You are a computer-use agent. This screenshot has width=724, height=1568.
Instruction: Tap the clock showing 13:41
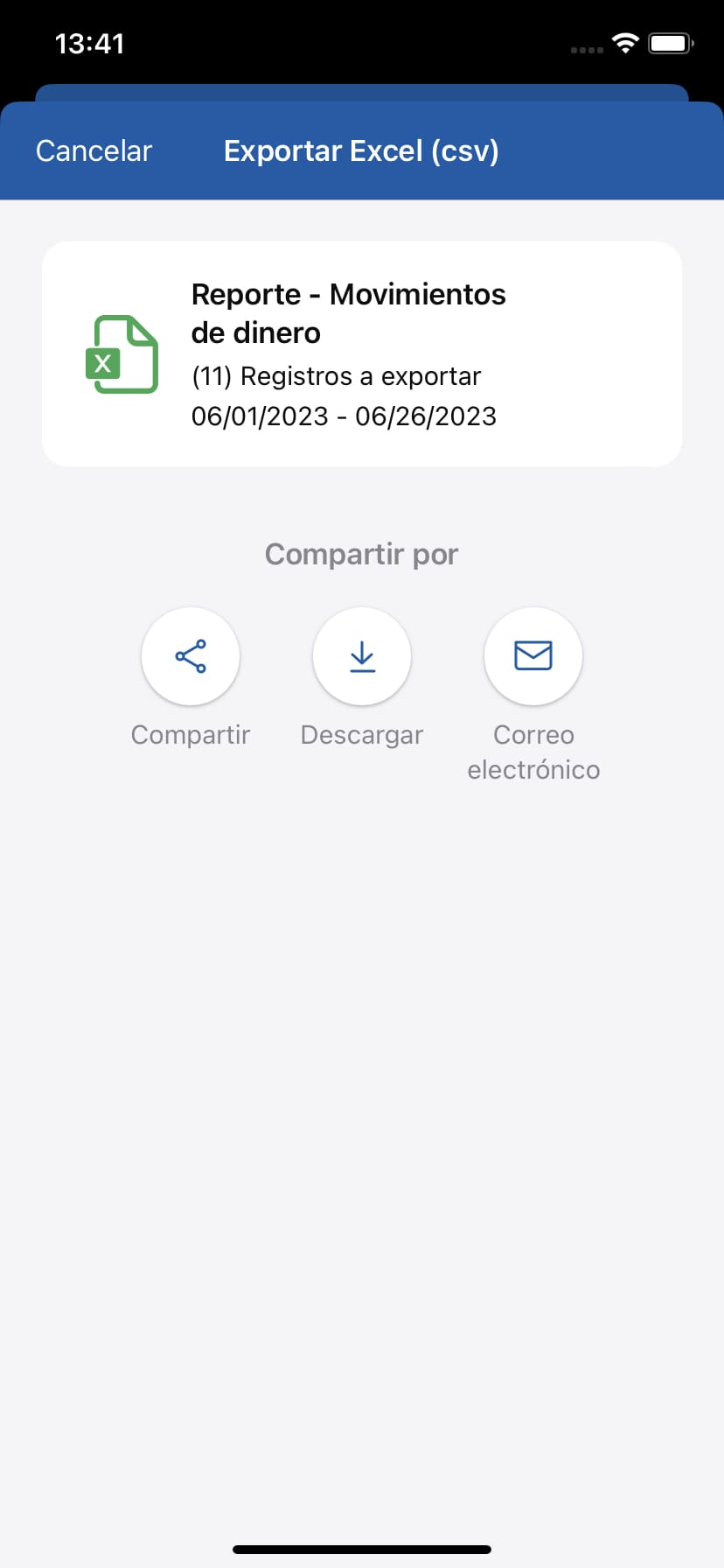tap(90, 43)
